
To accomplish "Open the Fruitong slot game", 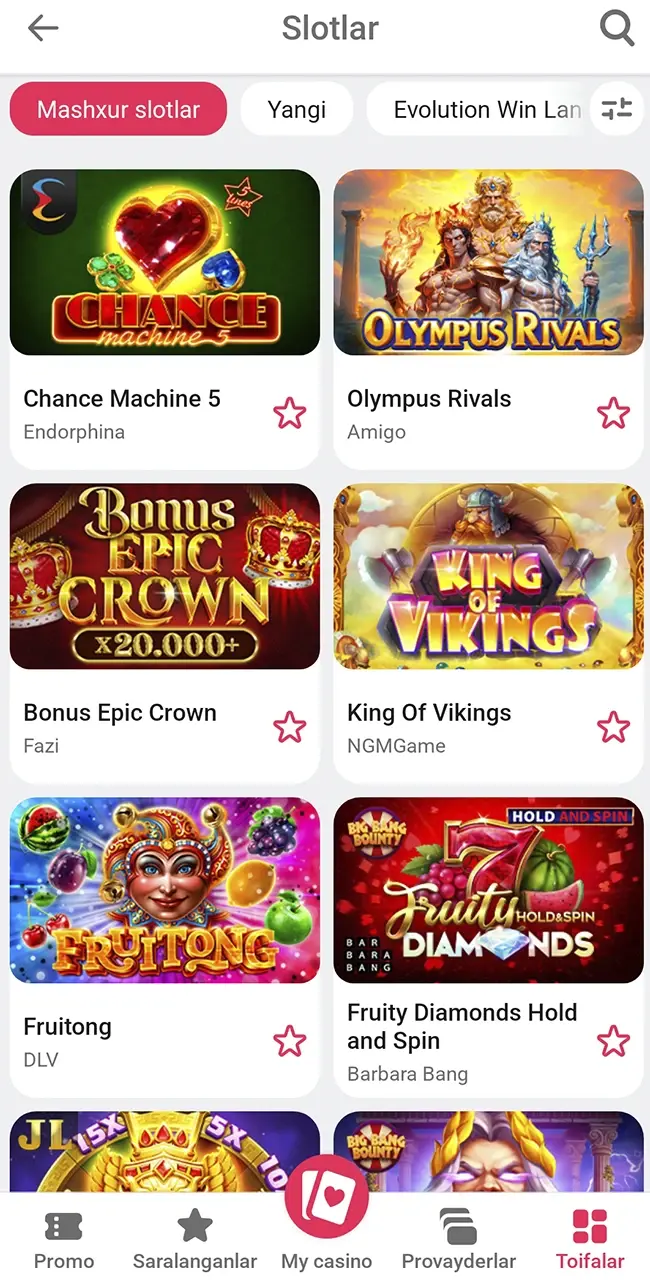I will pyautogui.click(x=165, y=891).
